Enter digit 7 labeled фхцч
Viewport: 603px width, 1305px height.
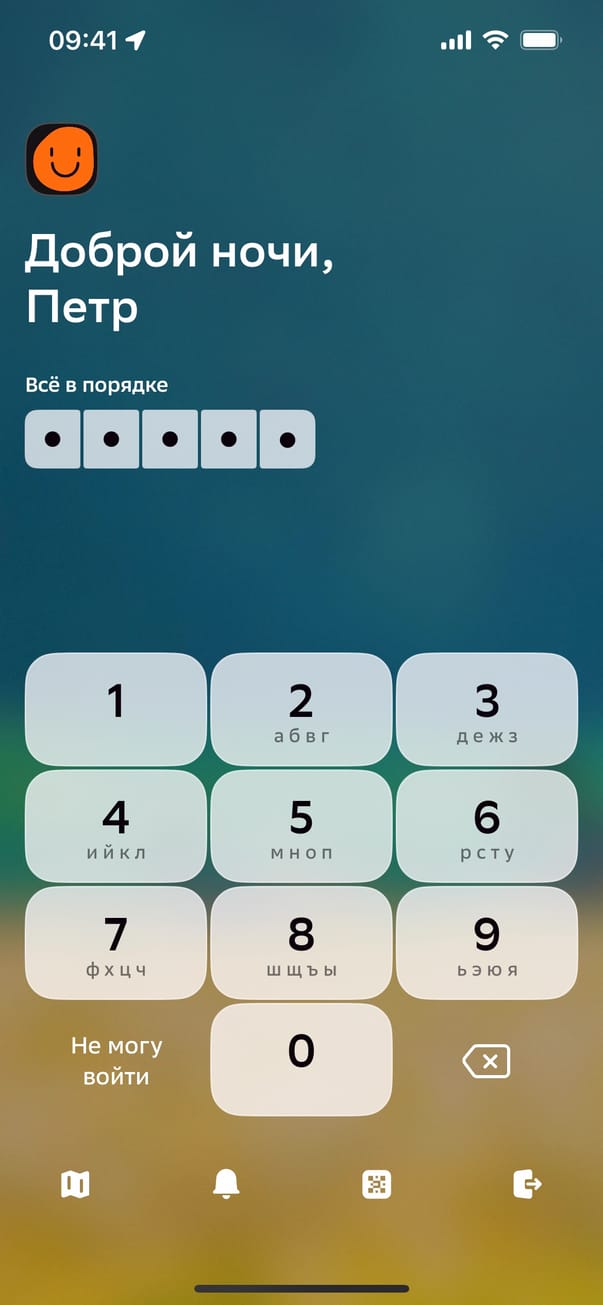tap(115, 943)
